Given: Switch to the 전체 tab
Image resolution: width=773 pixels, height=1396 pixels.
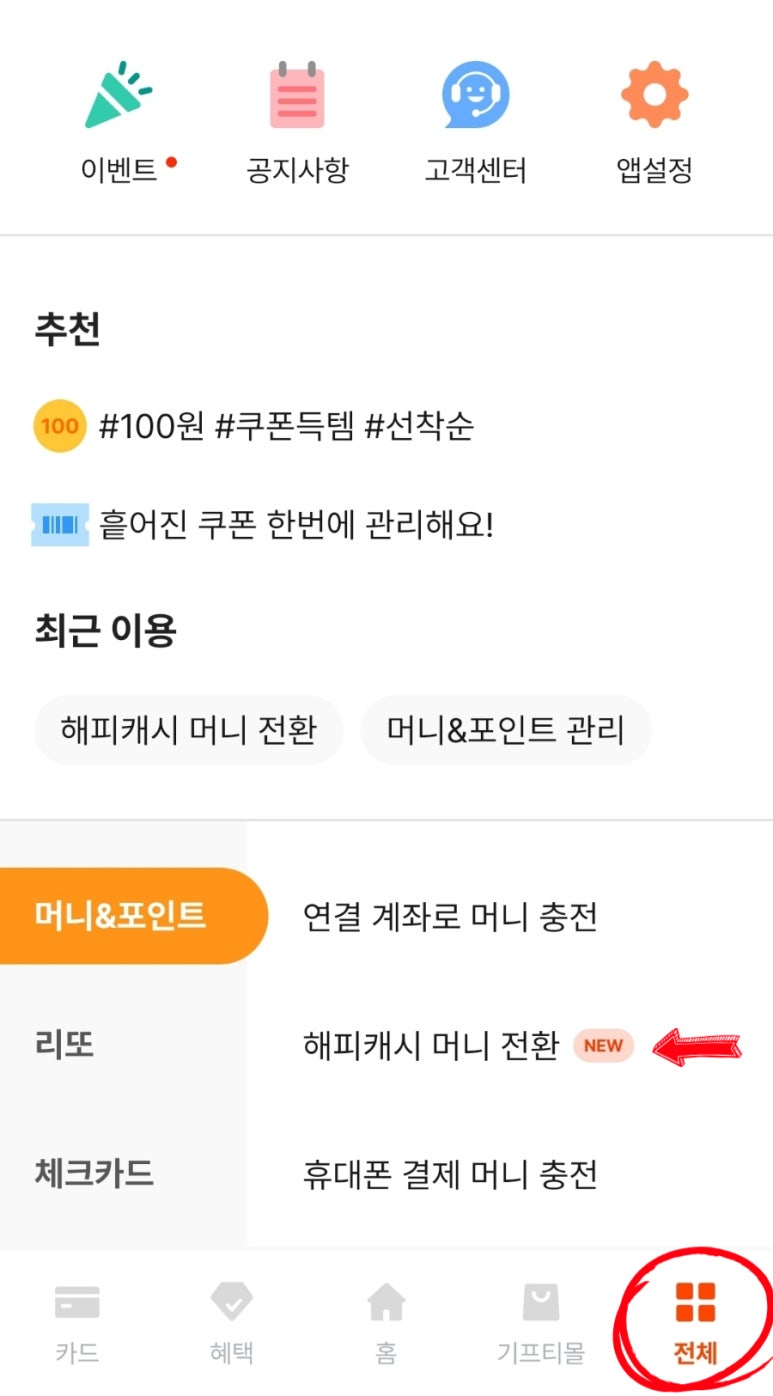Looking at the screenshot, I should tap(695, 1322).
